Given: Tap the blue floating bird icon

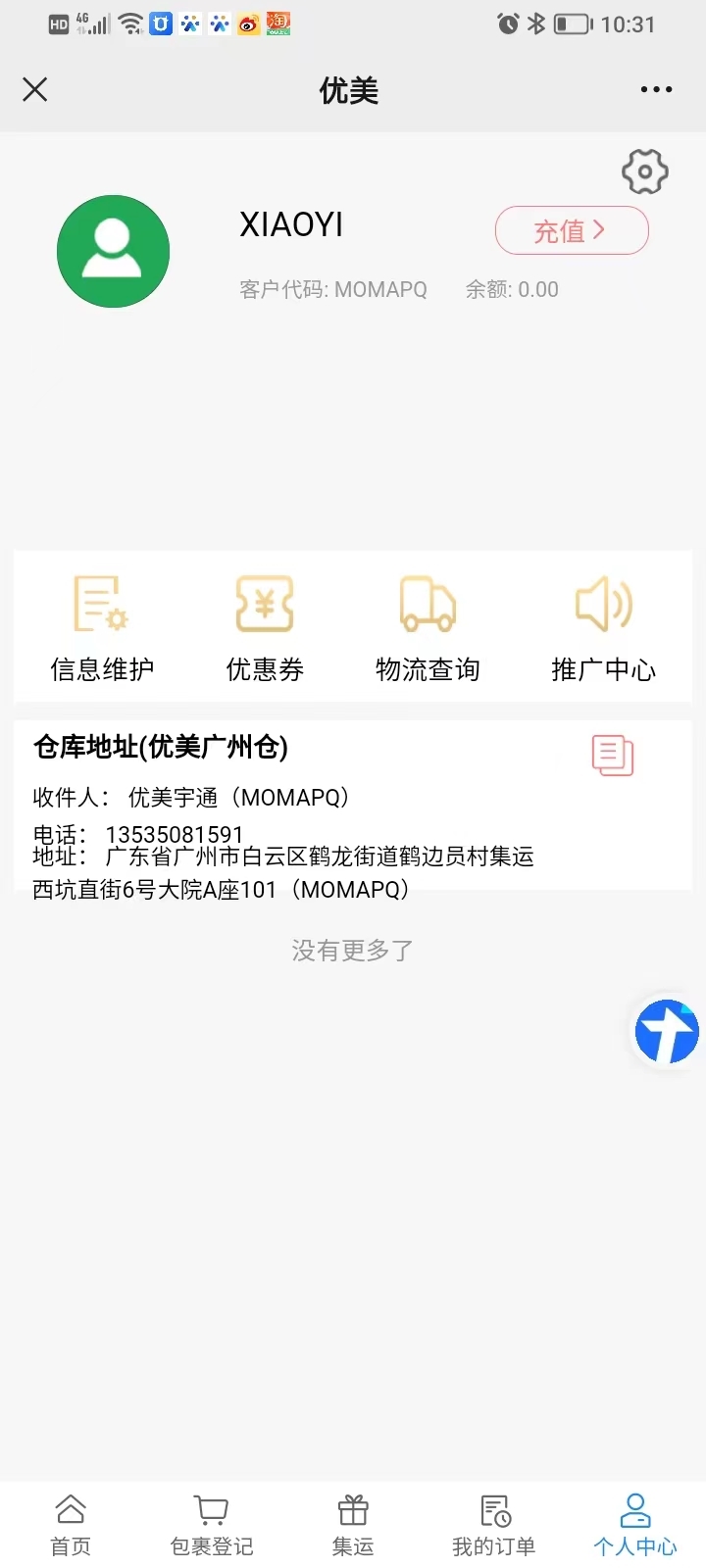Looking at the screenshot, I should tap(667, 1031).
